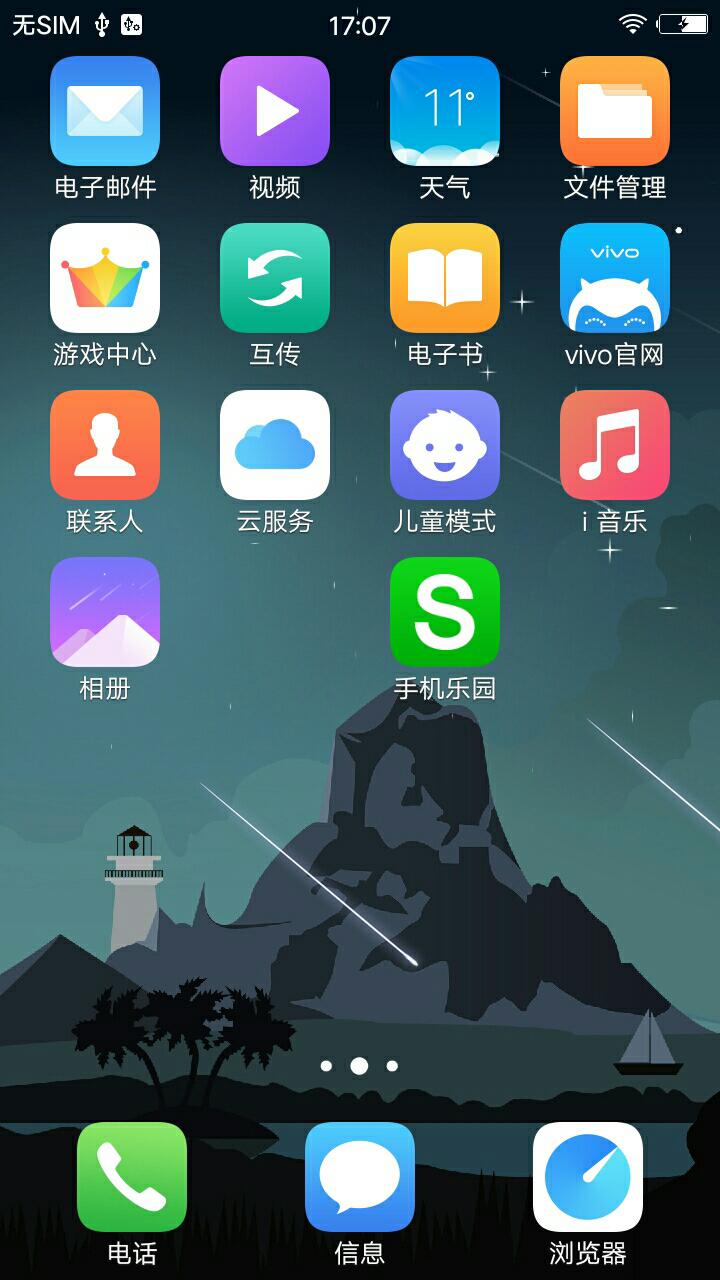Tap the last home page indicator dot
Image resolution: width=720 pixels, height=1280 pixels.
click(x=392, y=1066)
